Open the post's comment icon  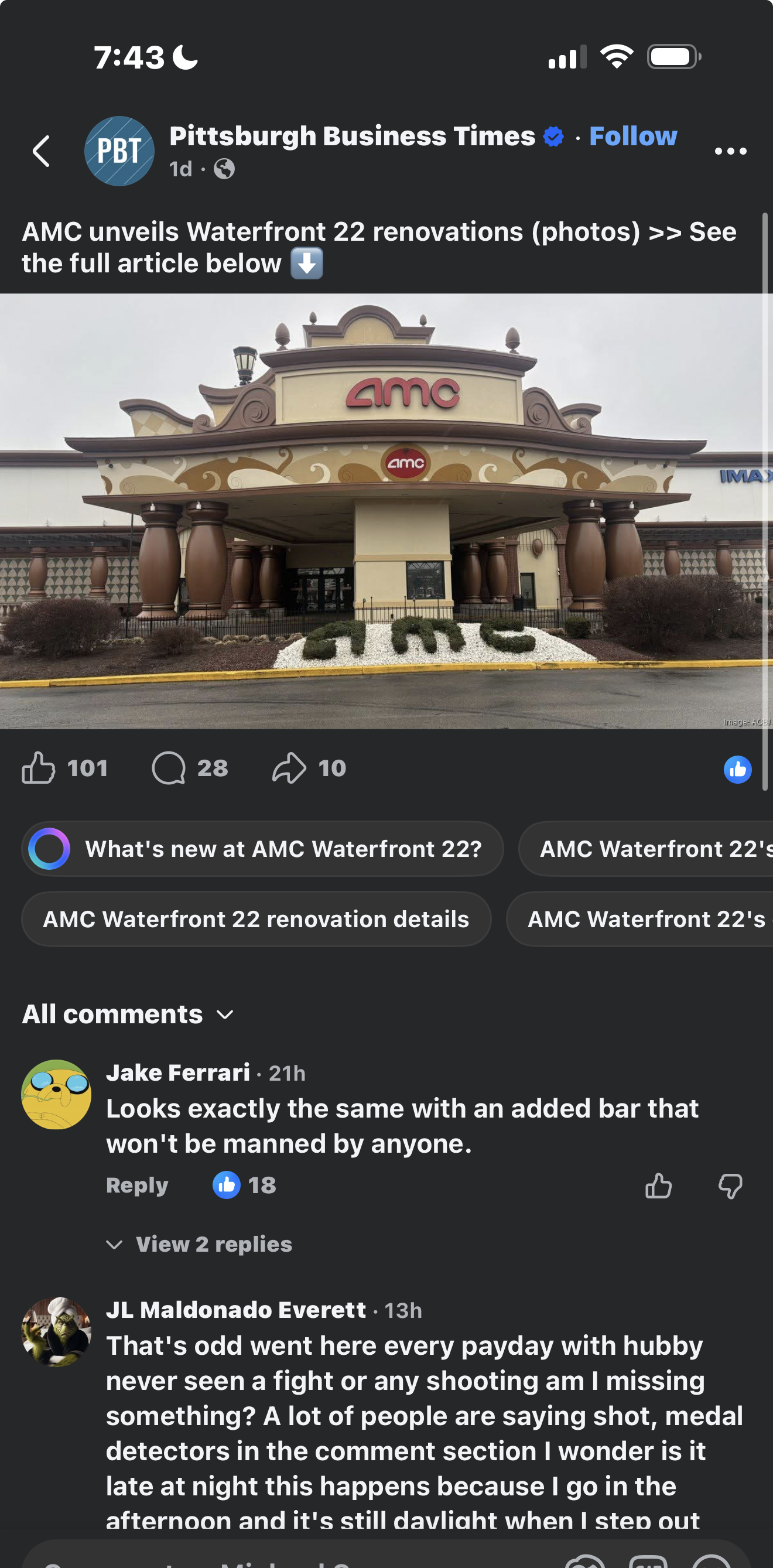[169, 768]
